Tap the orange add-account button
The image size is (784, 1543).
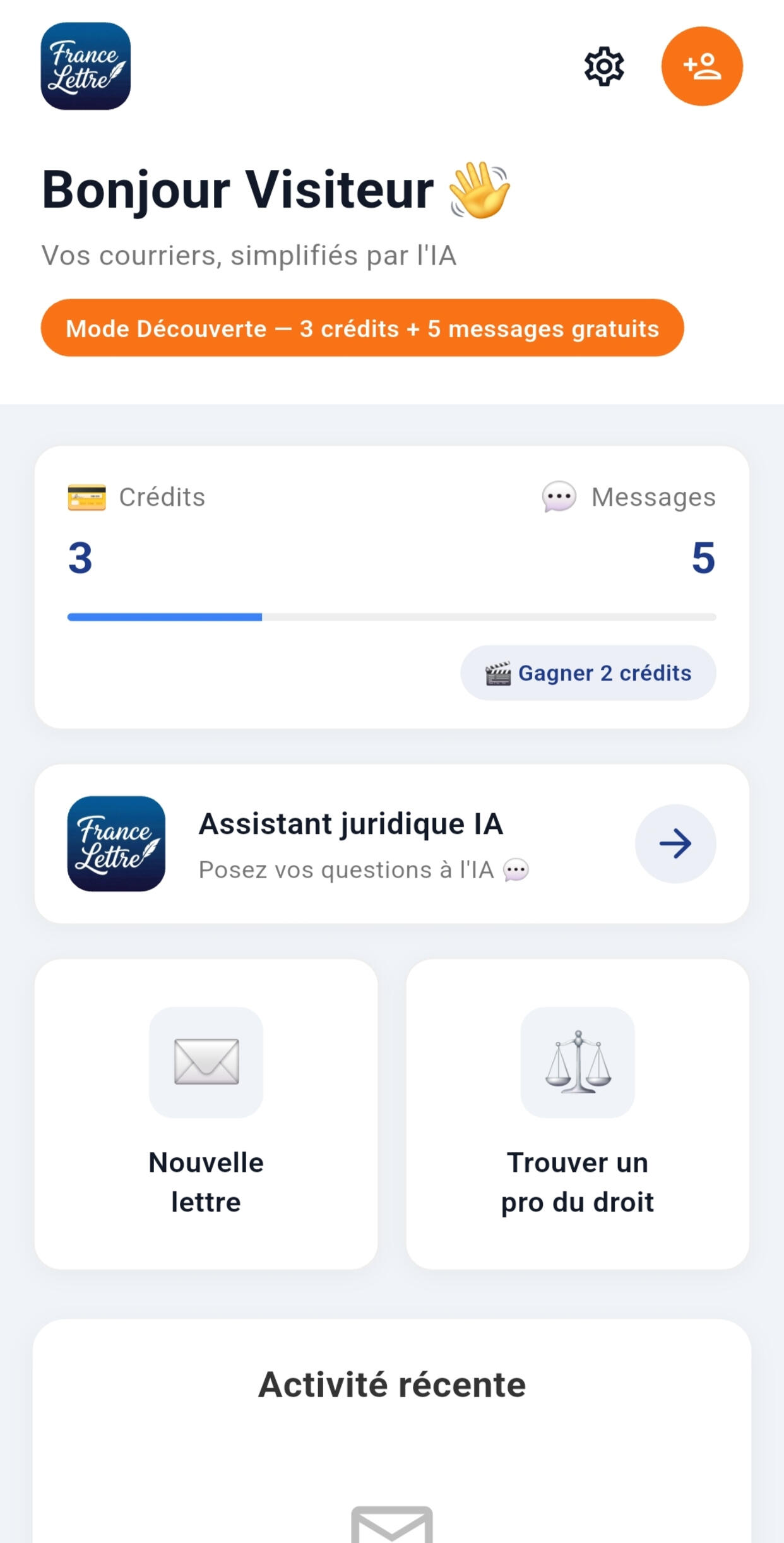point(702,66)
